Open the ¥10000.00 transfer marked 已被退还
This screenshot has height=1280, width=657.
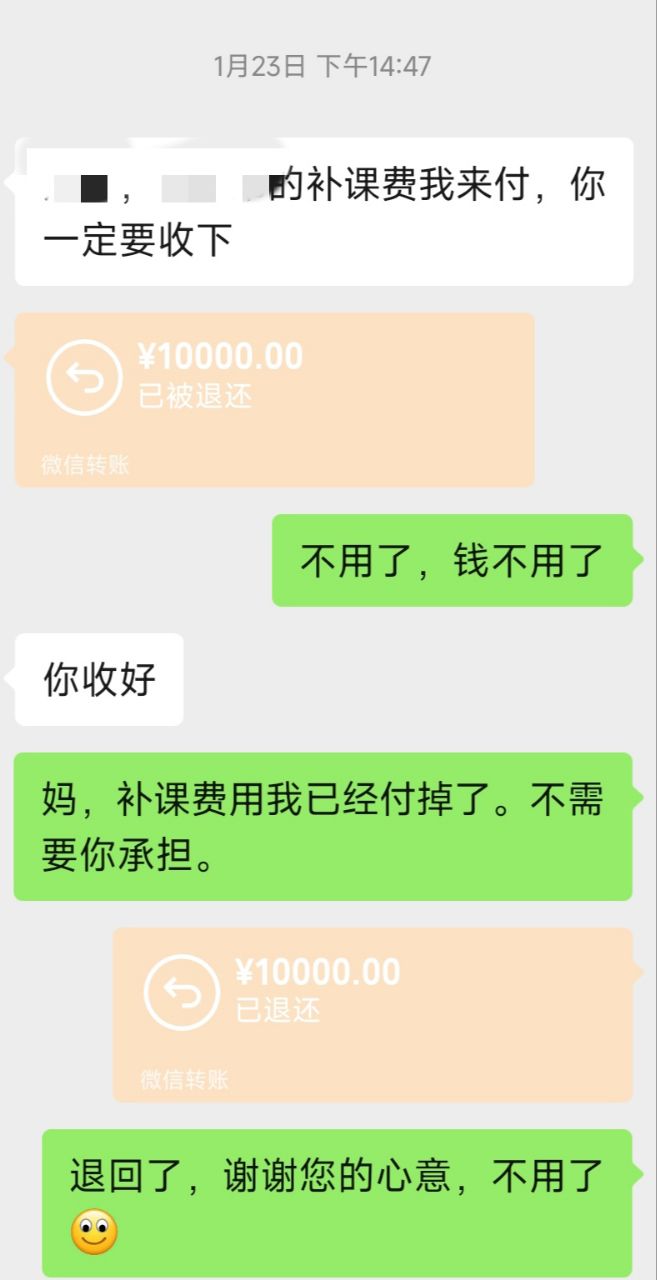pyautogui.click(x=274, y=399)
